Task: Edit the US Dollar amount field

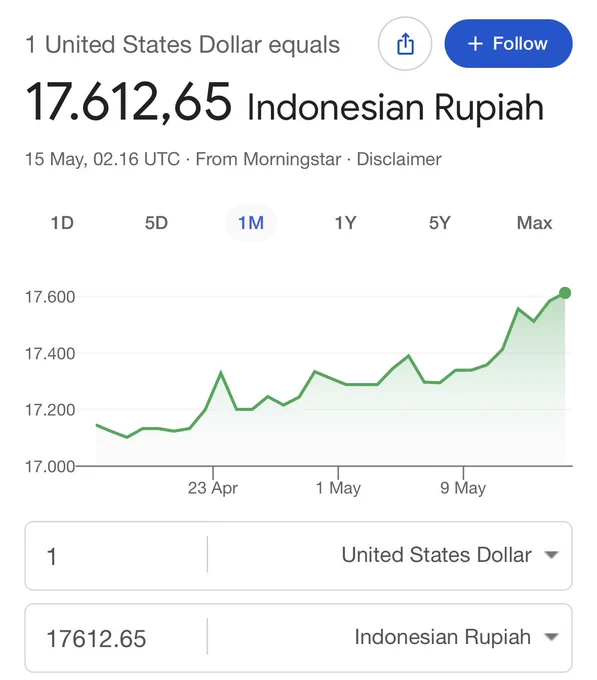Action: click(x=116, y=556)
